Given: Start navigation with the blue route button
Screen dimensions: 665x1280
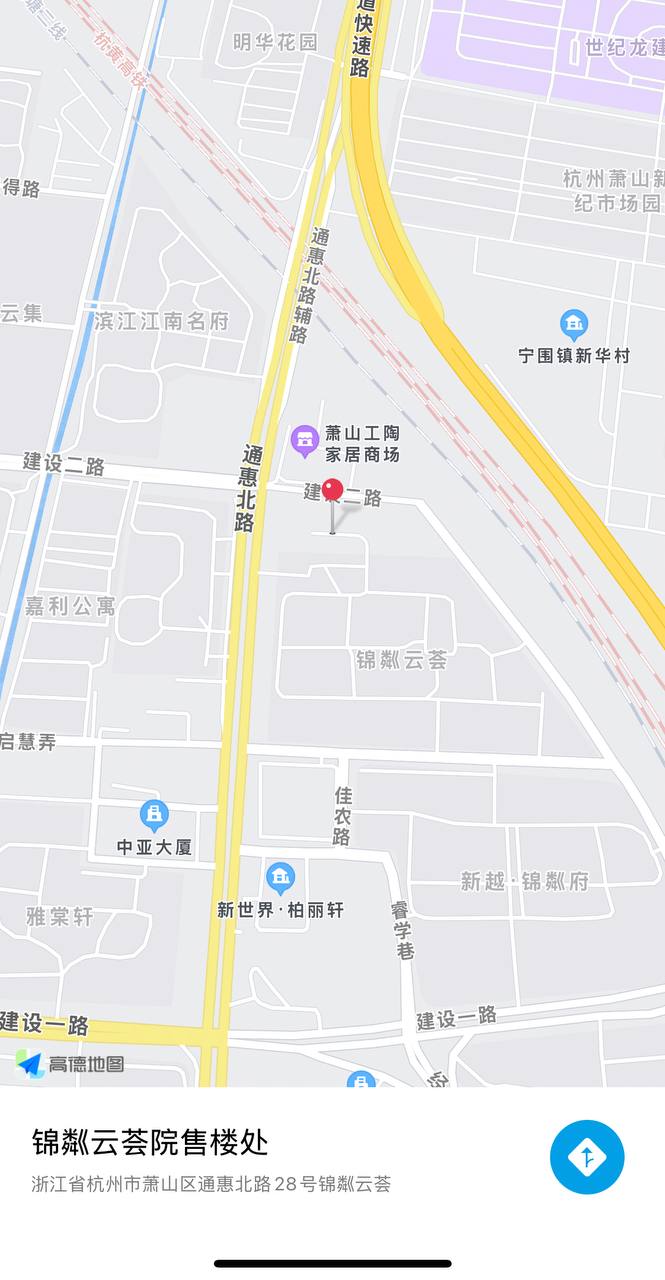Looking at the screenshot, I should coord(587,1157).
